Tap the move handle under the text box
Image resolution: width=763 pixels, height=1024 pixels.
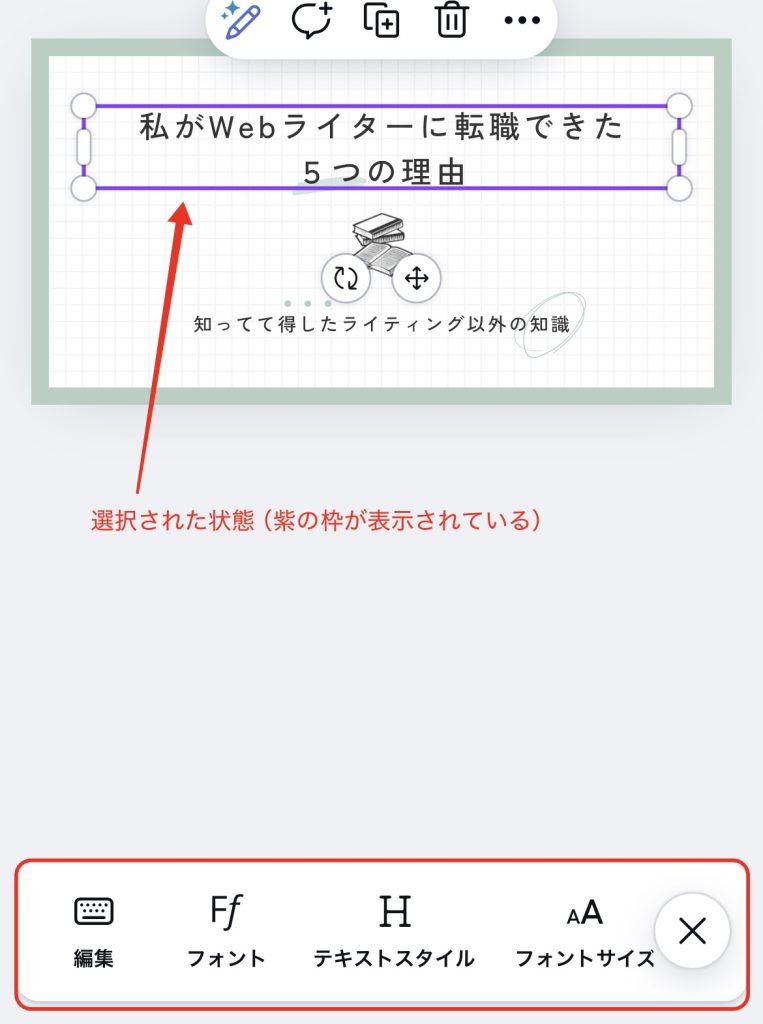click(416, 278)
